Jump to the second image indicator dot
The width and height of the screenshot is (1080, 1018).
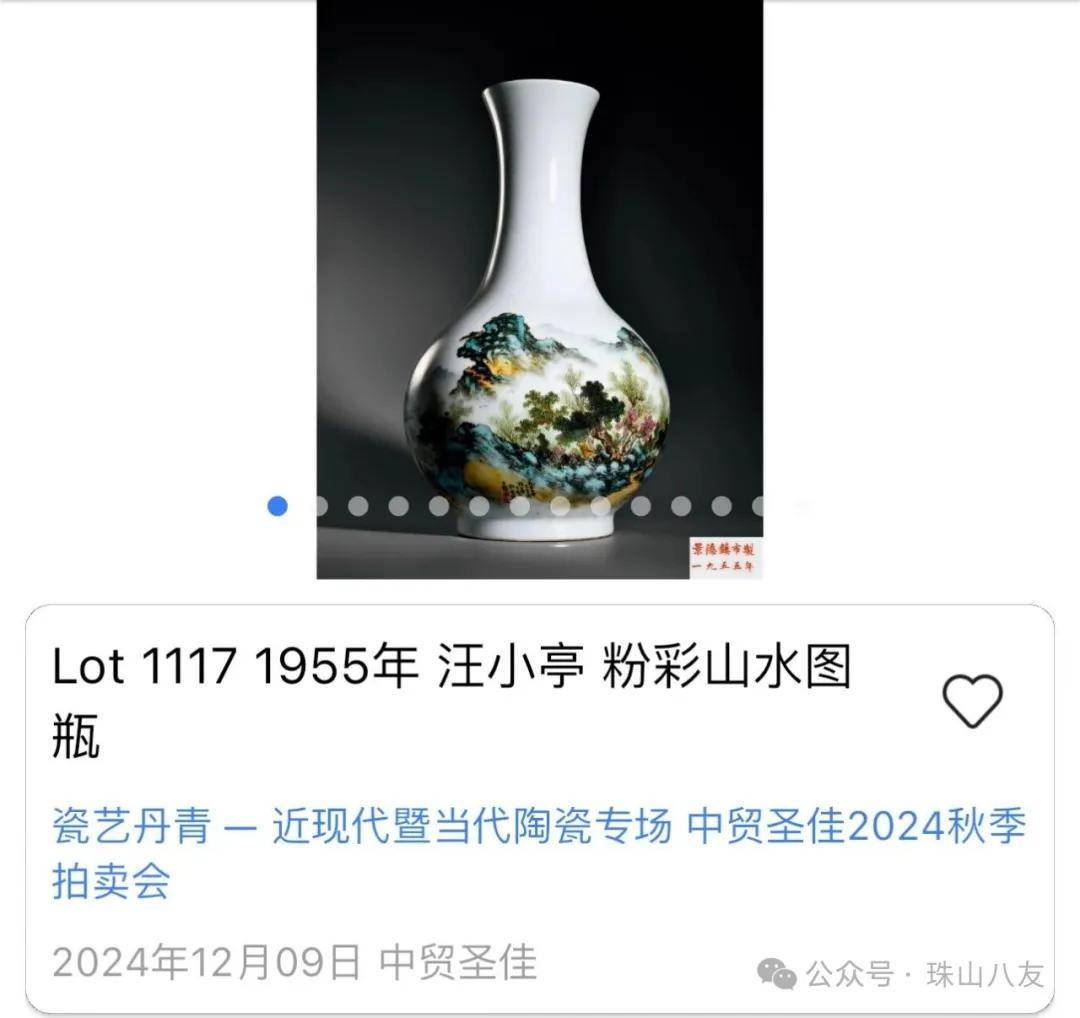[320, 506]
